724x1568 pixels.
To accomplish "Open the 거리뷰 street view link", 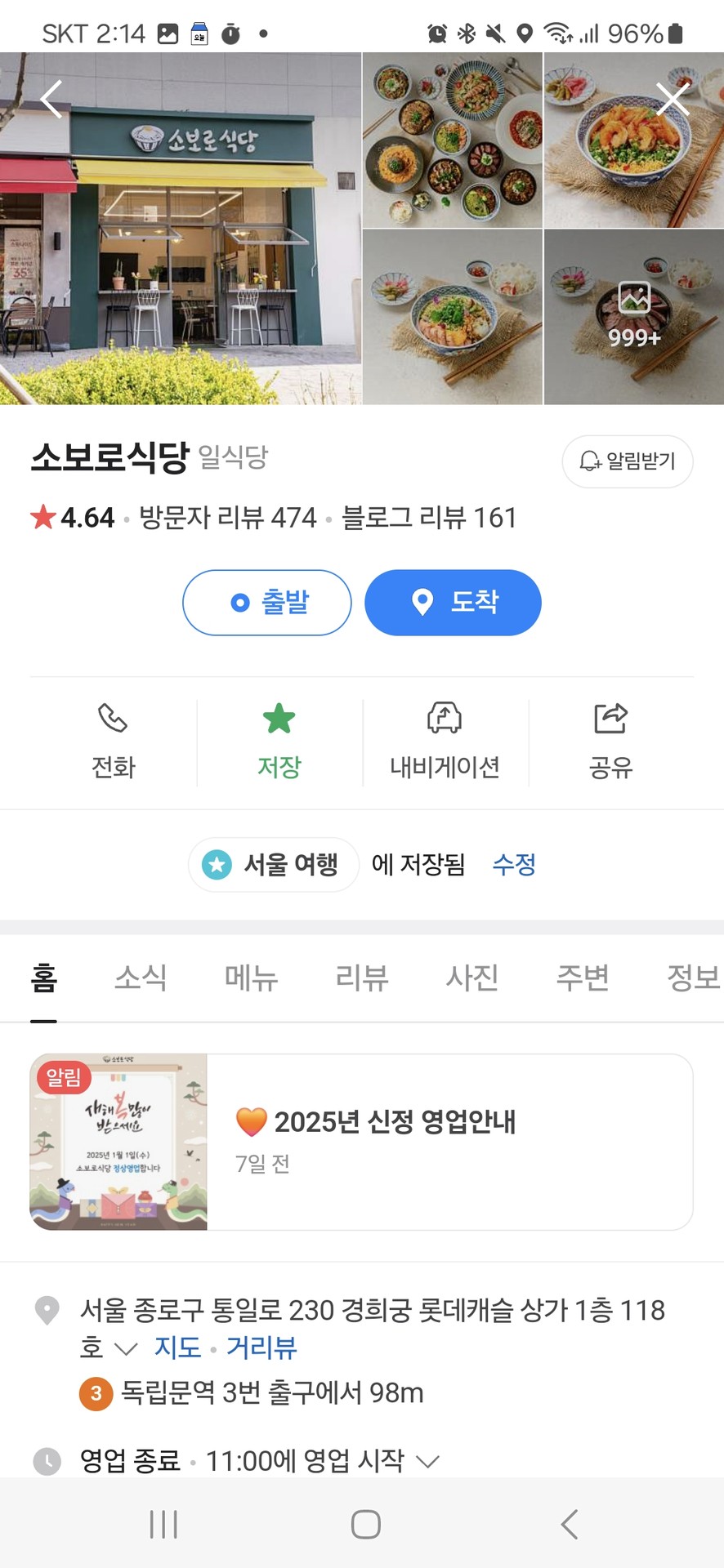I will pyautogui.click(x=261, y=1347).
